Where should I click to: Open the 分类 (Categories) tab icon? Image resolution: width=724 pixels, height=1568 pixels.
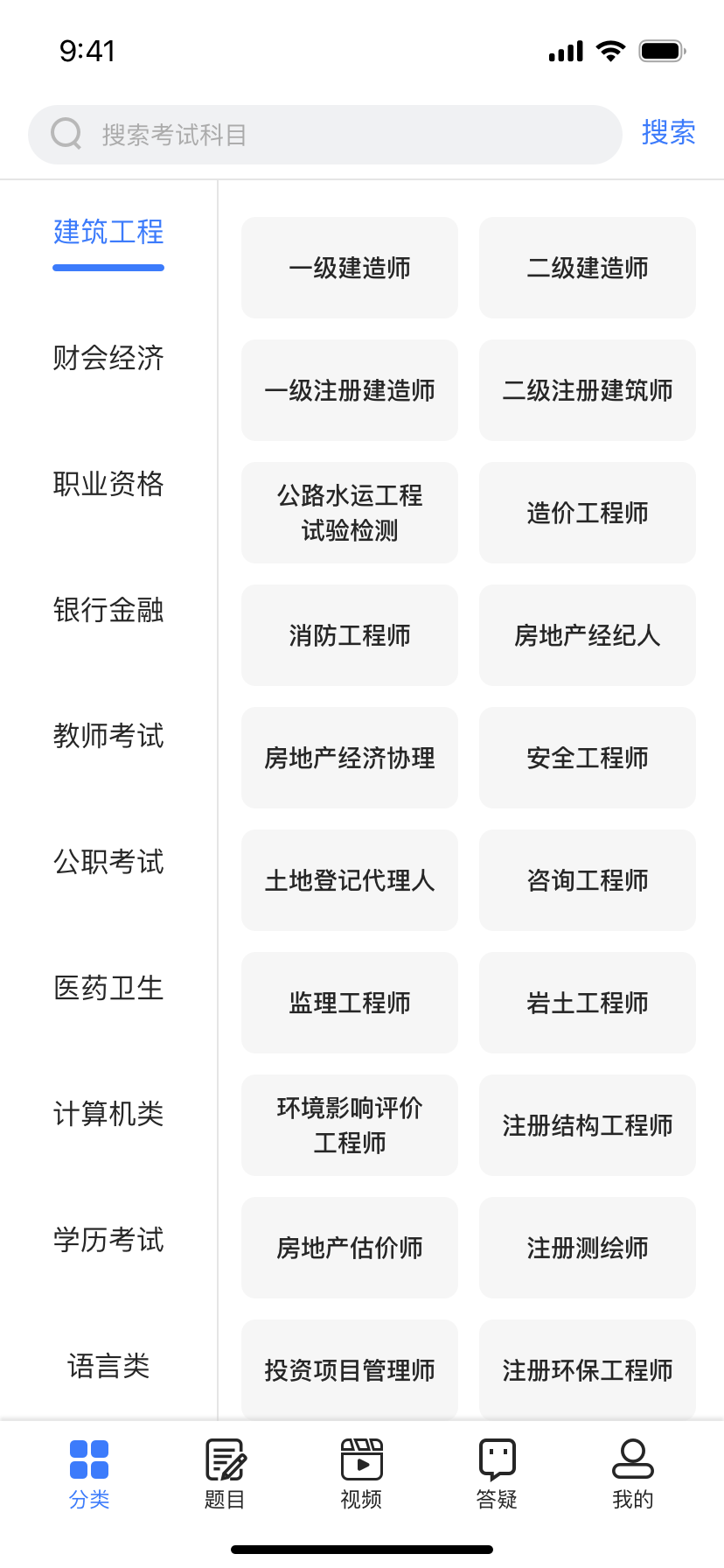[88, 1458]
